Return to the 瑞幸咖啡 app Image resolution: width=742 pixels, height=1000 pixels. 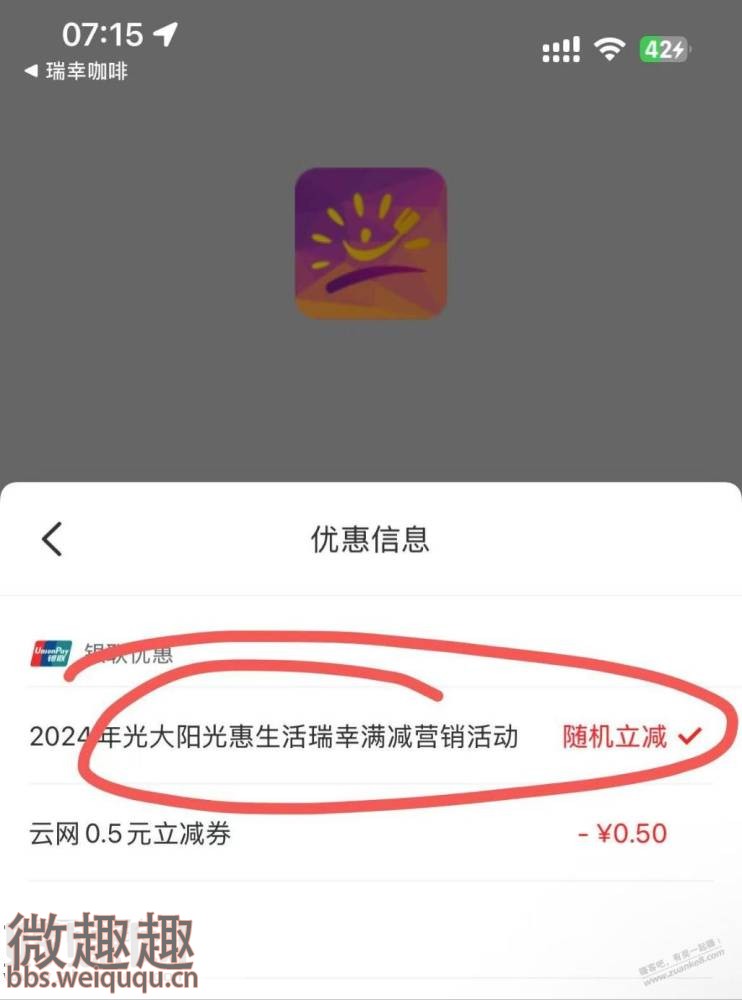[x=76, y=71]
